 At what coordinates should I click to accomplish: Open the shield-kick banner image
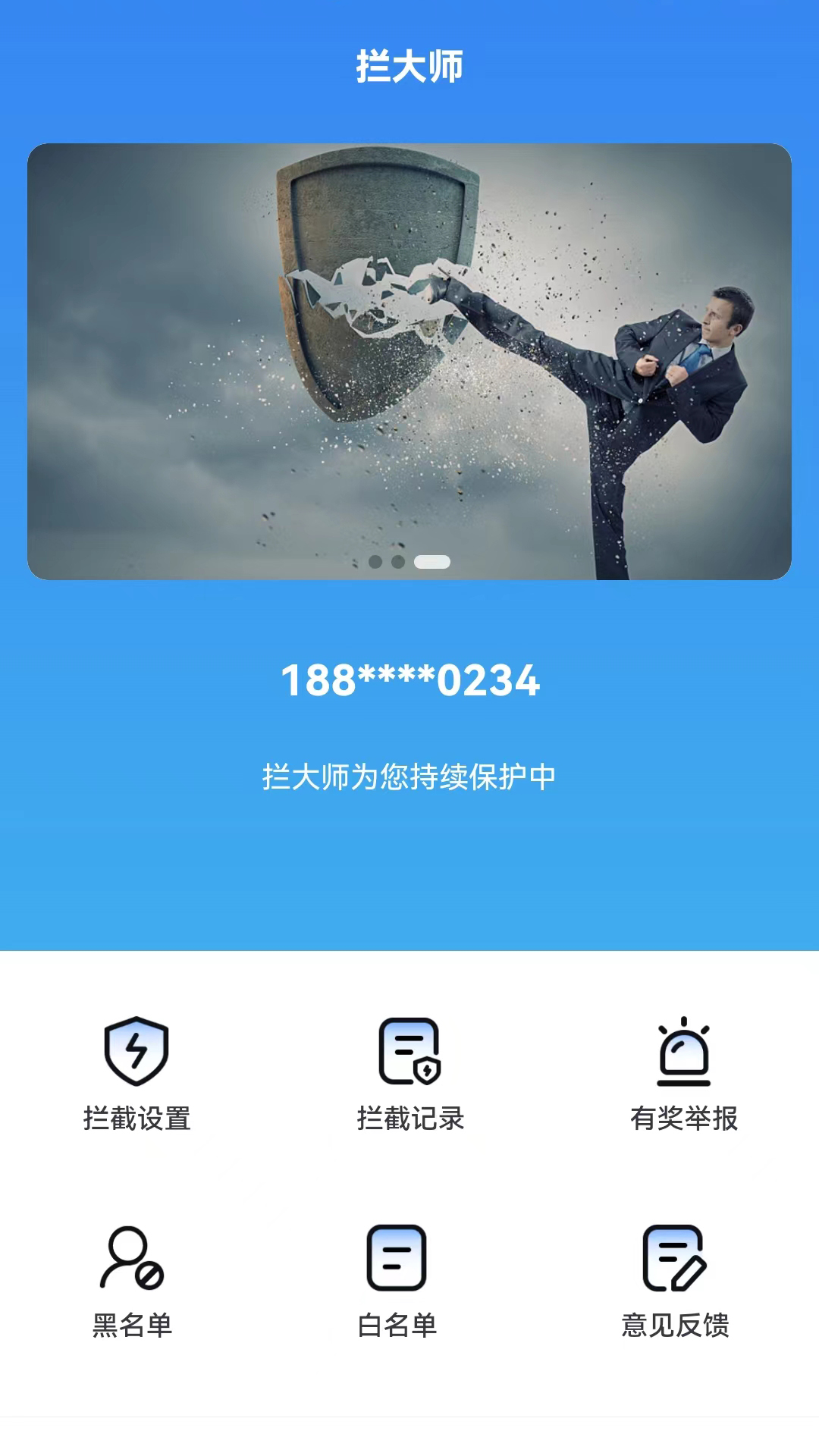[x=409, y=356]
